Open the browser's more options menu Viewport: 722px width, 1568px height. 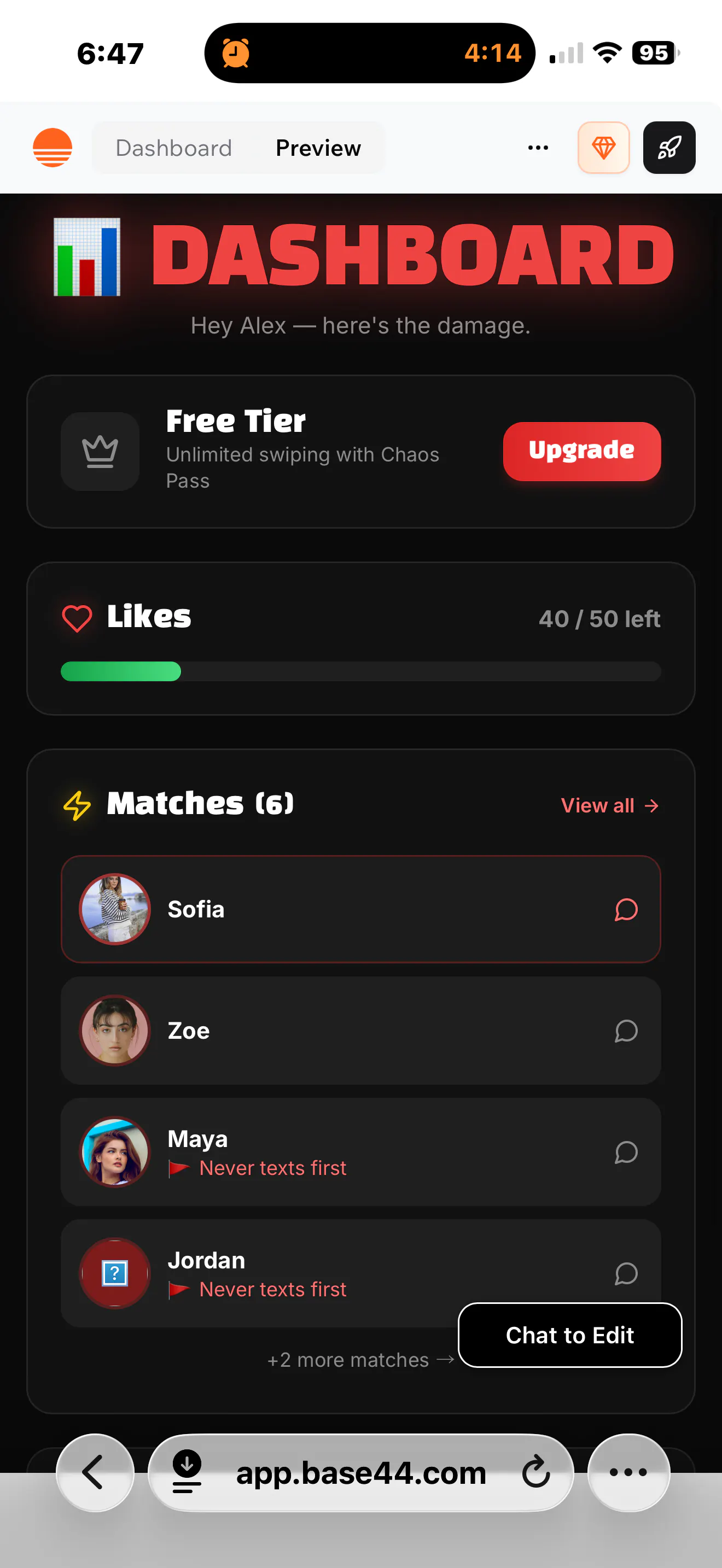(628, 1472)
